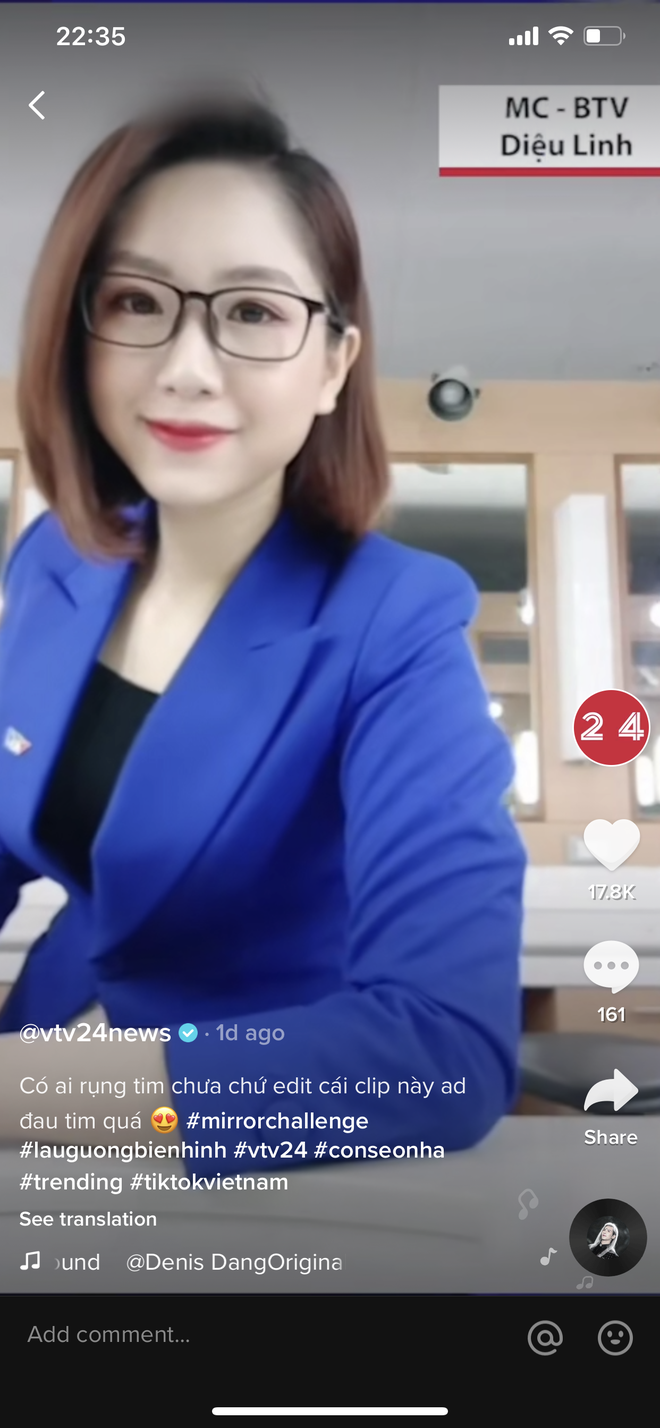
Task: Open the #mirrorchallenge hashtag
Action: pyautogui.click(x=277, y=1121)
